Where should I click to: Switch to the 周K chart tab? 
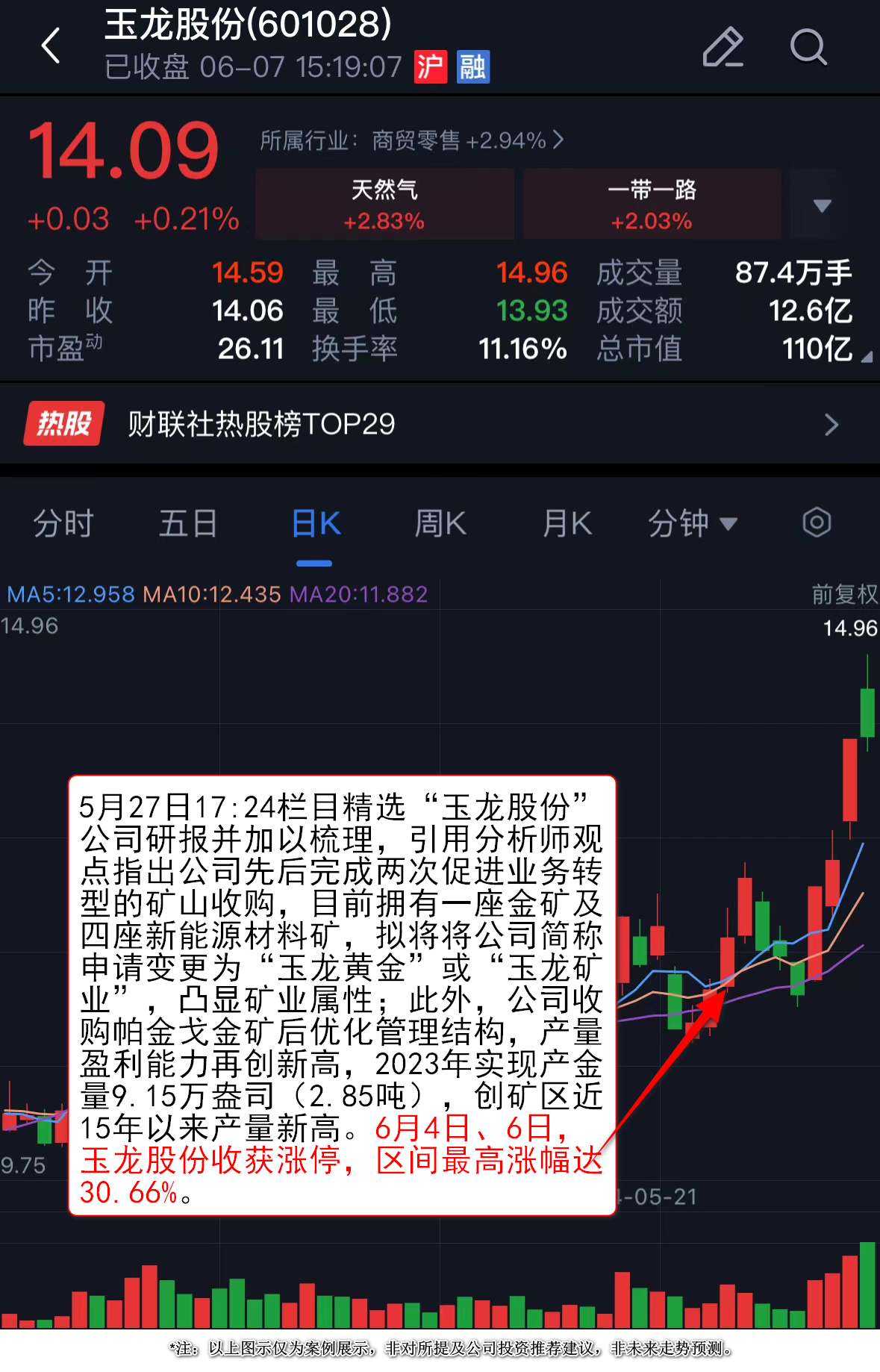440,523
